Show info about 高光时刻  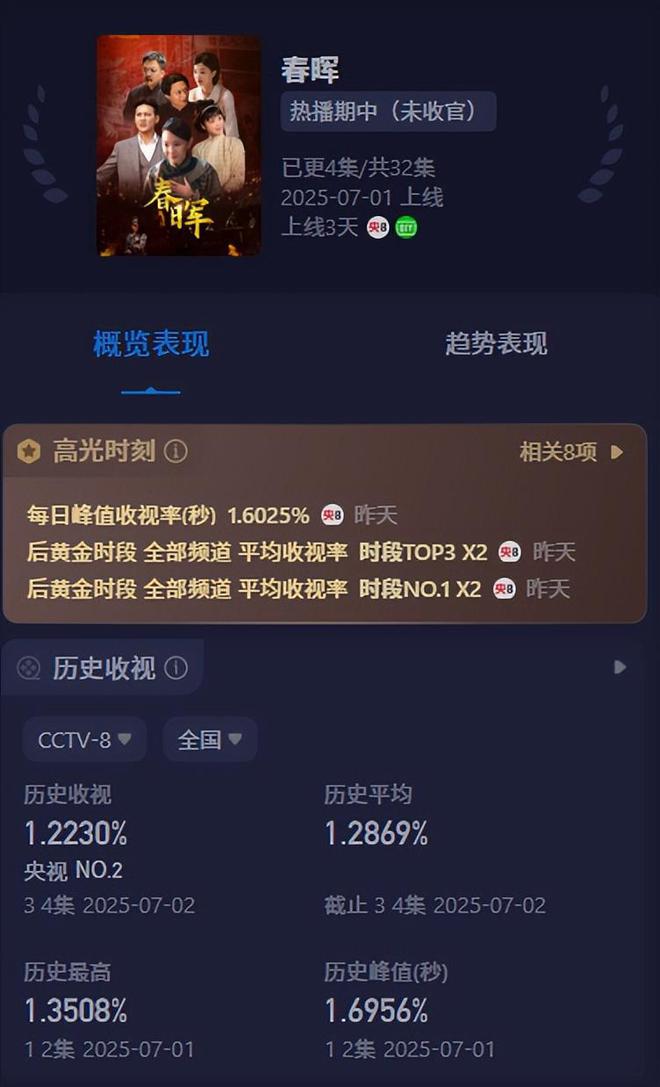(176, 452)
